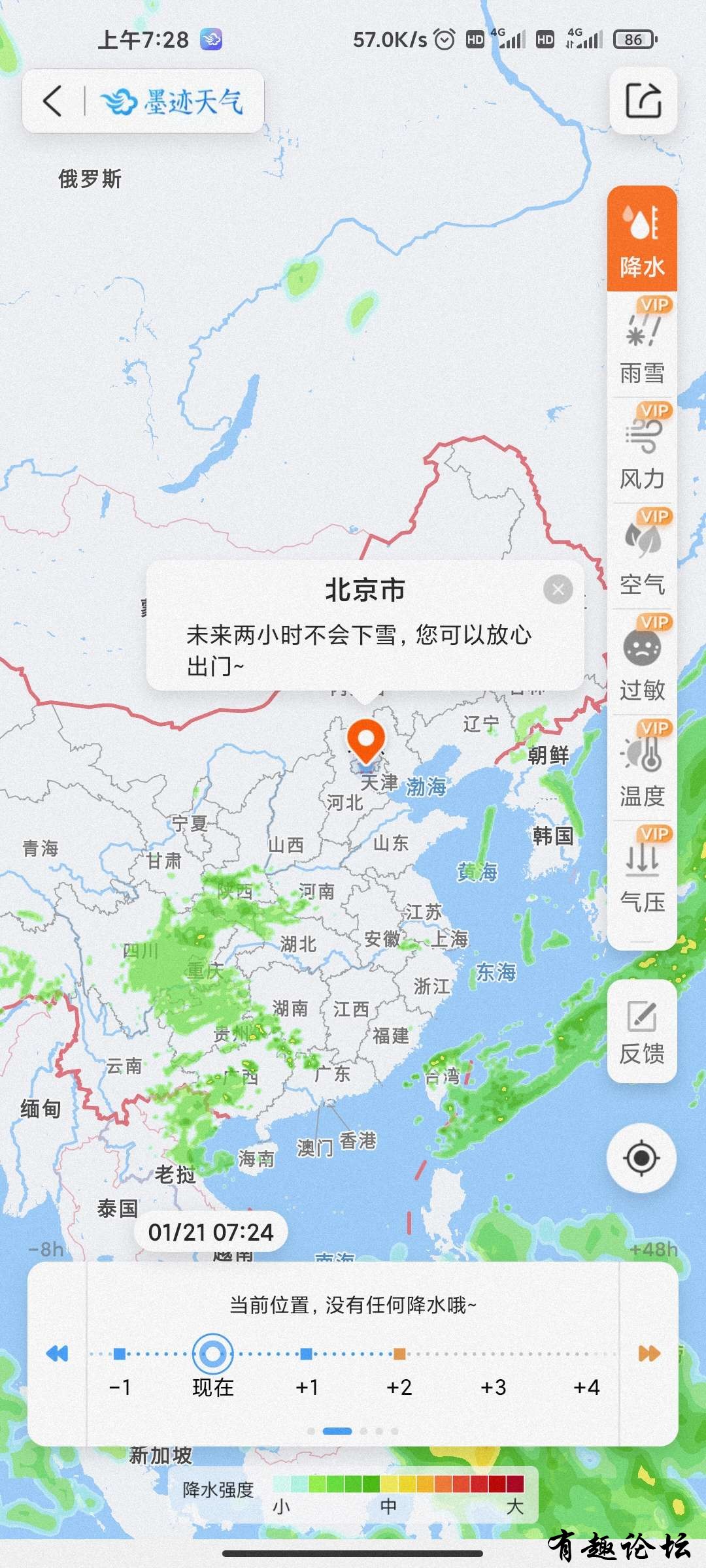The image size is (706, 1568).
Task: Open the 反馈 feedback button
Action: click(642, 1032)
